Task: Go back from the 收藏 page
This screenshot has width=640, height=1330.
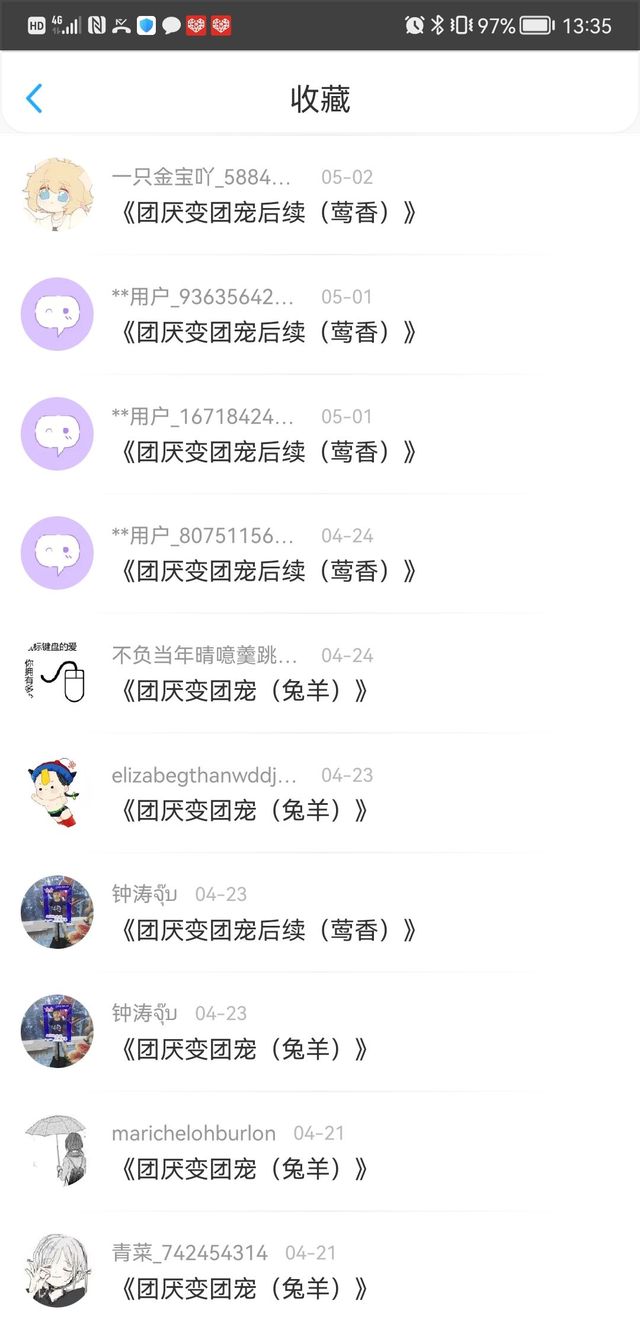Action: click(x=34, y=98)
